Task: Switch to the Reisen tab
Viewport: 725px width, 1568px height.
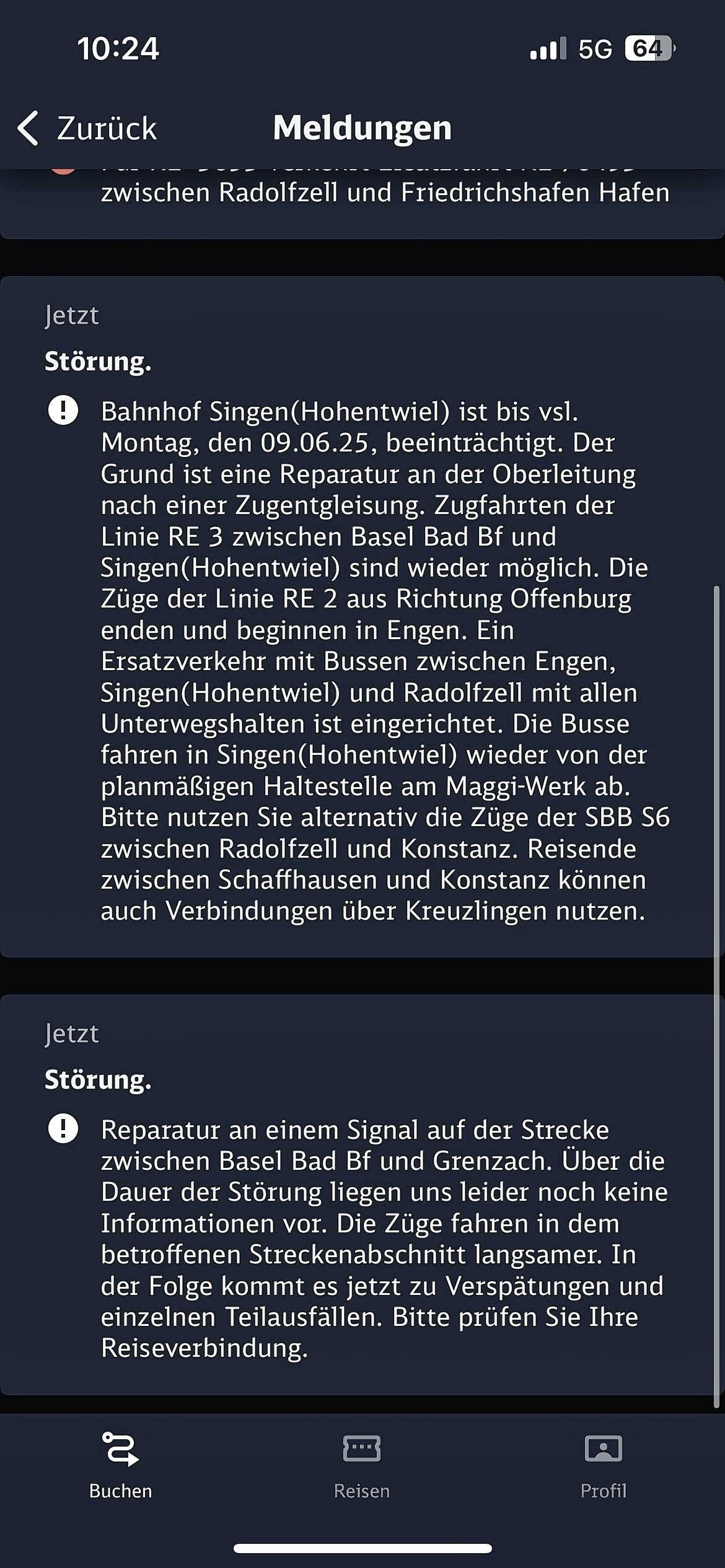Action: click(x=362, y=1465)
